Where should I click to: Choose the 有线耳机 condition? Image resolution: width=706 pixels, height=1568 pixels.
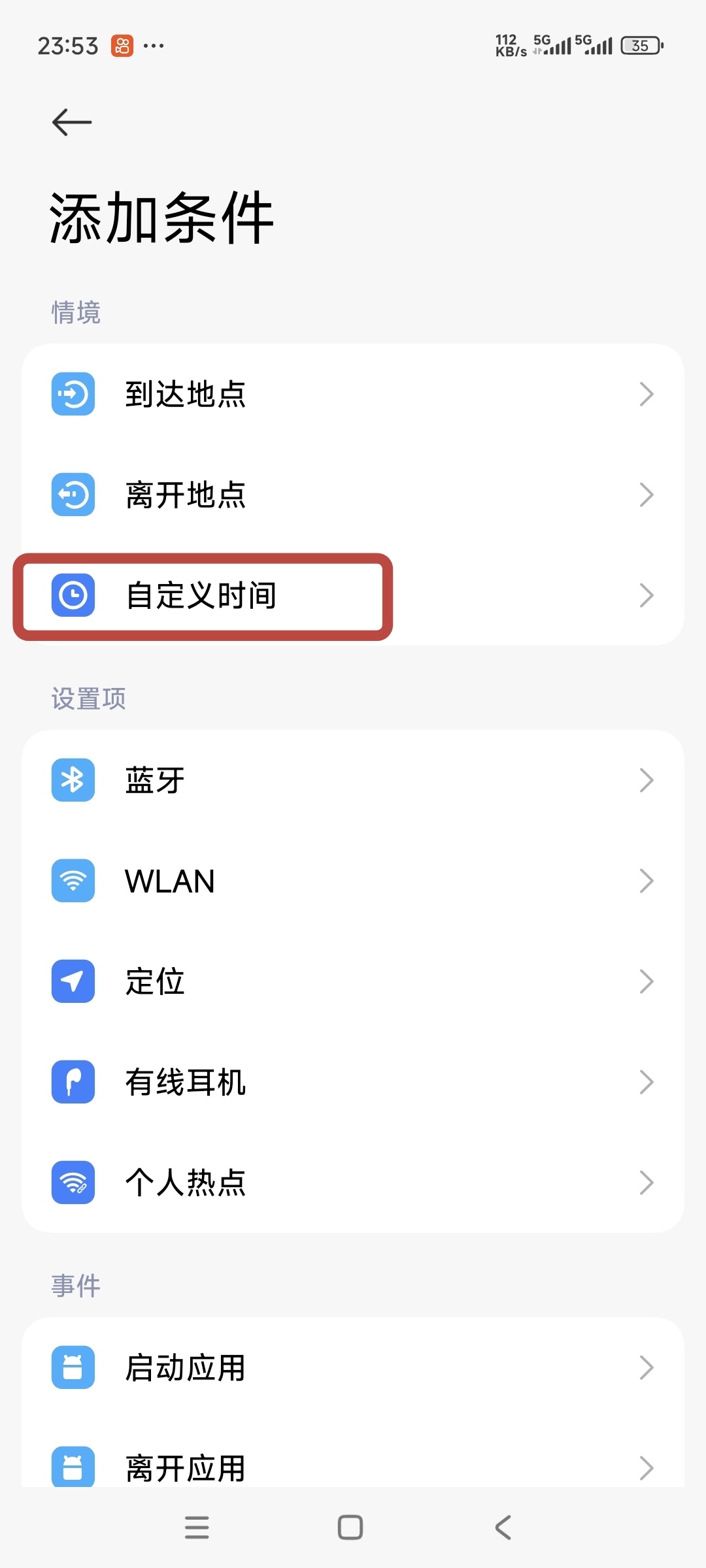353,1082
